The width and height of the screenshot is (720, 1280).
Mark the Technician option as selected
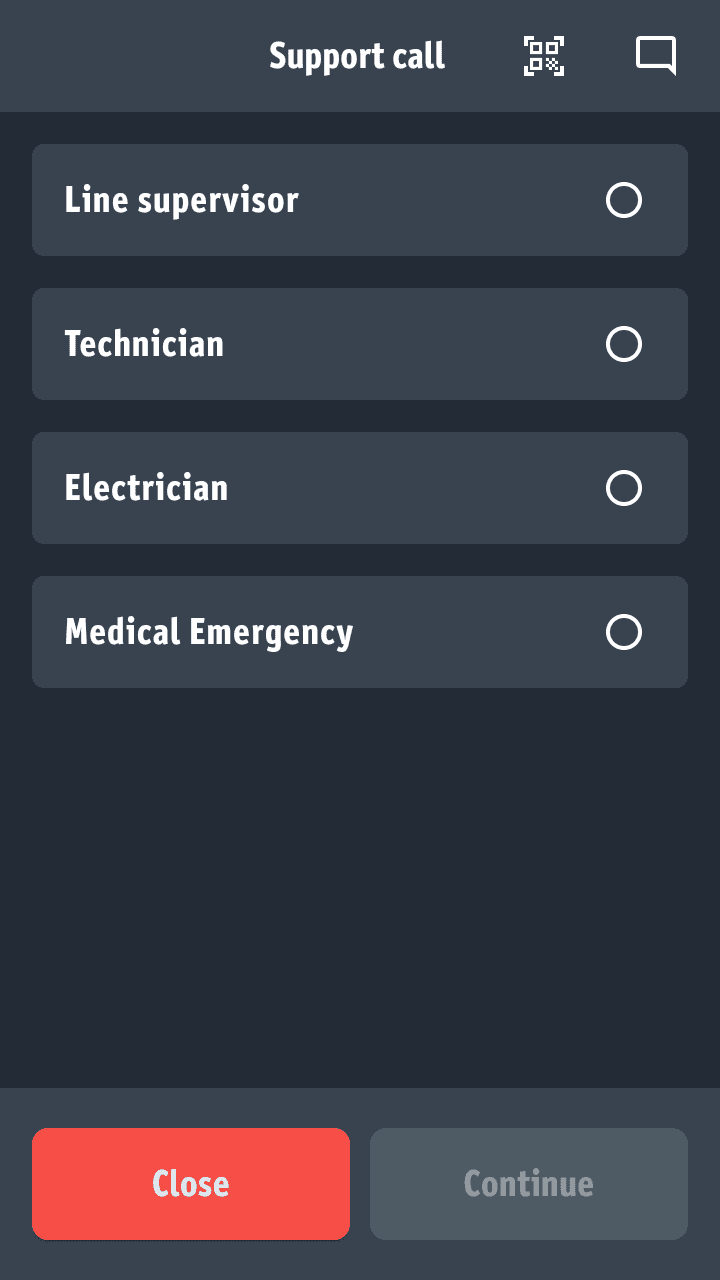623,344
